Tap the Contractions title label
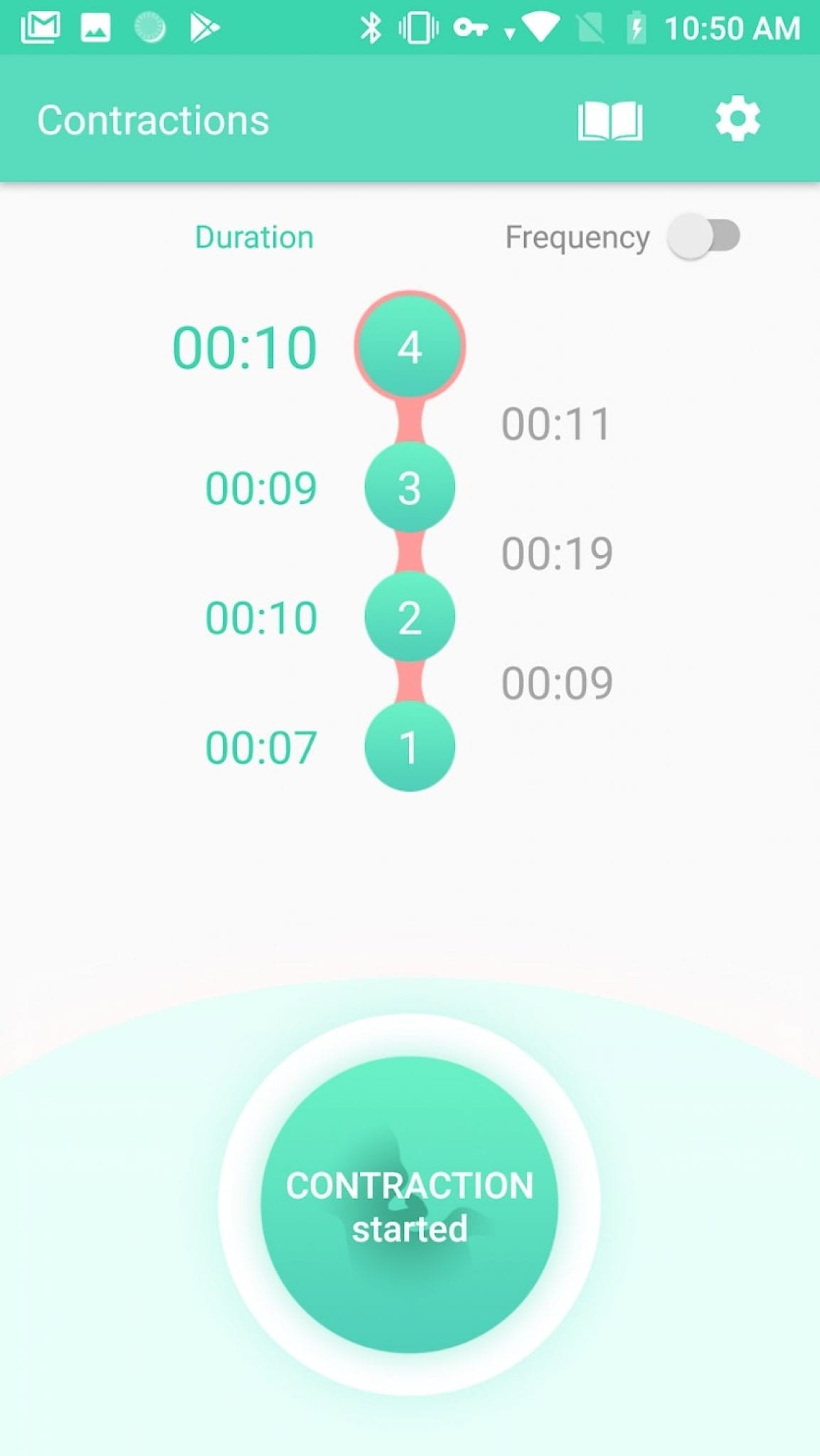The image size is (820, 1456). pos(154,119)
